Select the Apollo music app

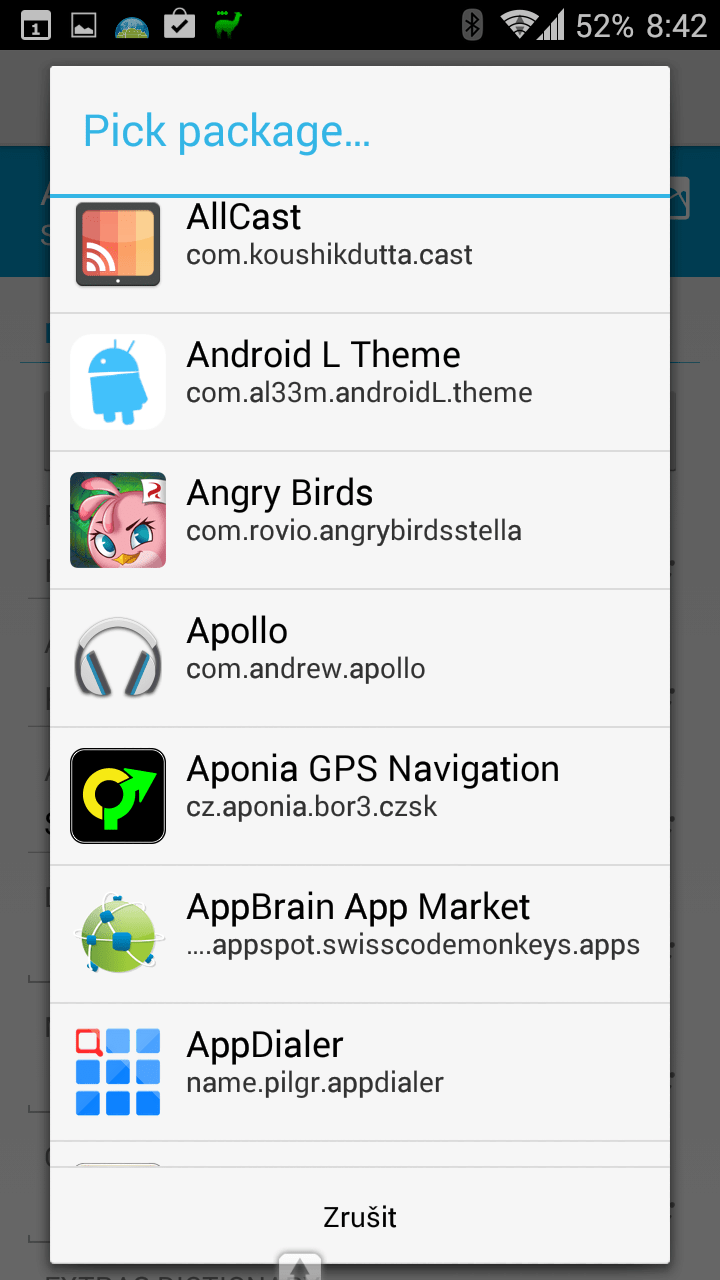pyautogui.click(x=360, y=658)
